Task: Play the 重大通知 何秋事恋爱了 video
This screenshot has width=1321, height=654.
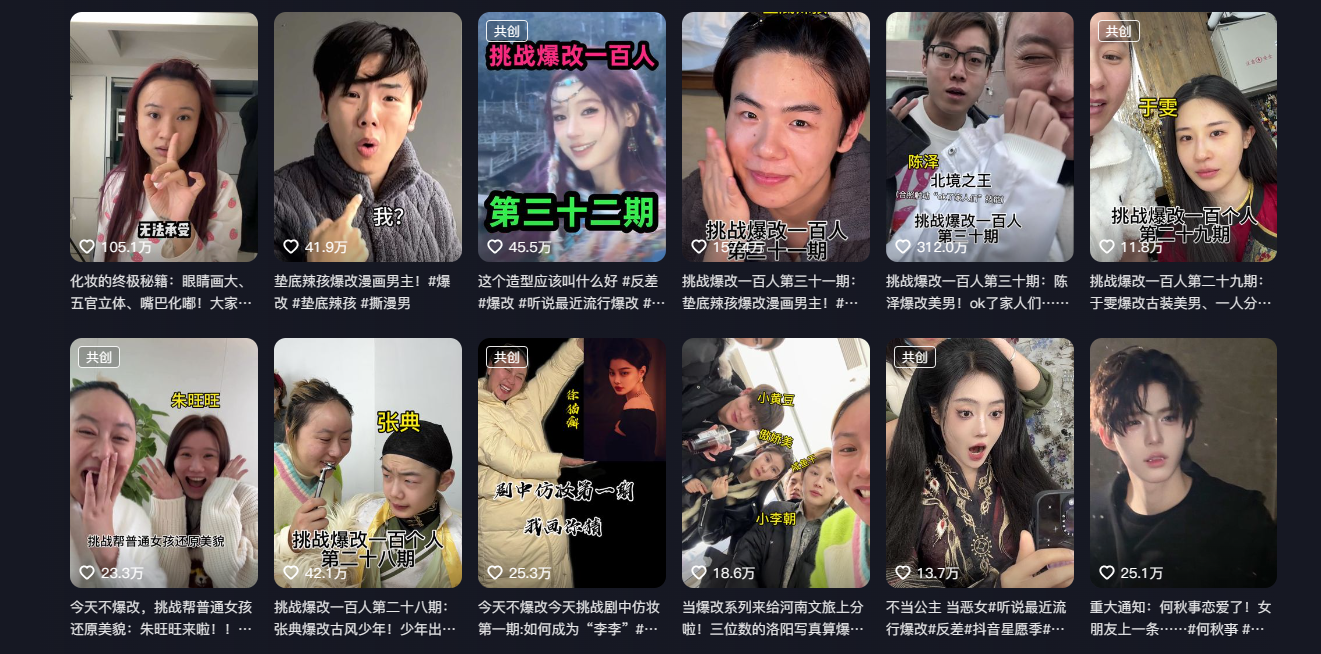Action: (1183, 462)
